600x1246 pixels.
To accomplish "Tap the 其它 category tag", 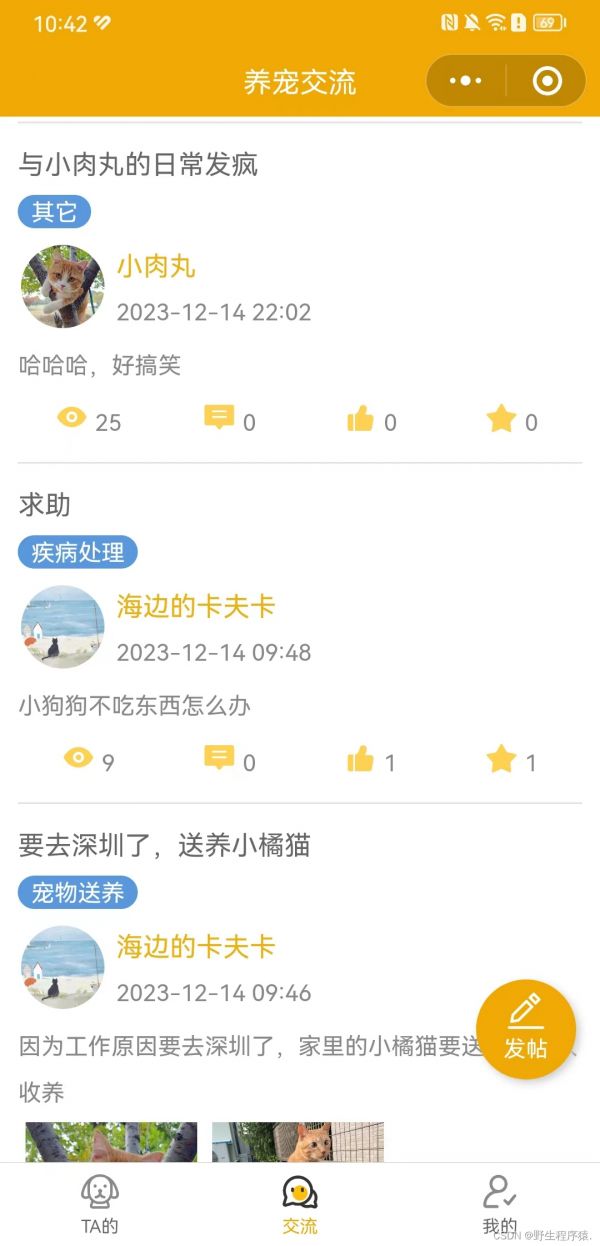I will point(54,212).
